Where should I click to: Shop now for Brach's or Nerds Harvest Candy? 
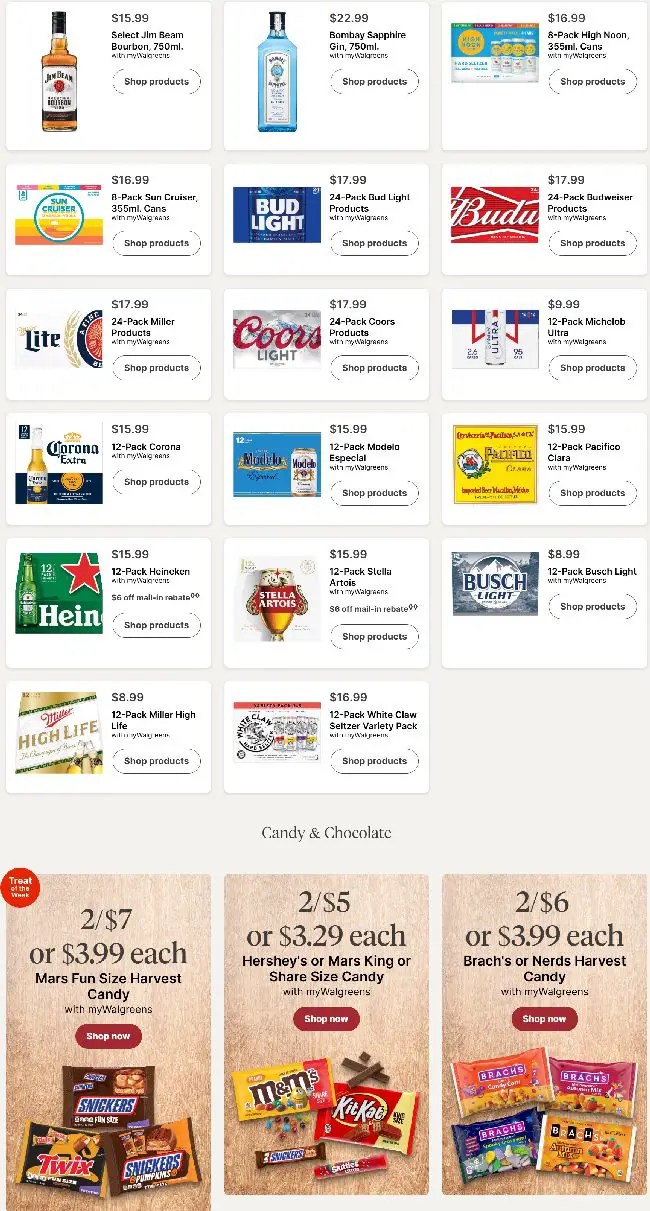click(x=544, y=1019)
